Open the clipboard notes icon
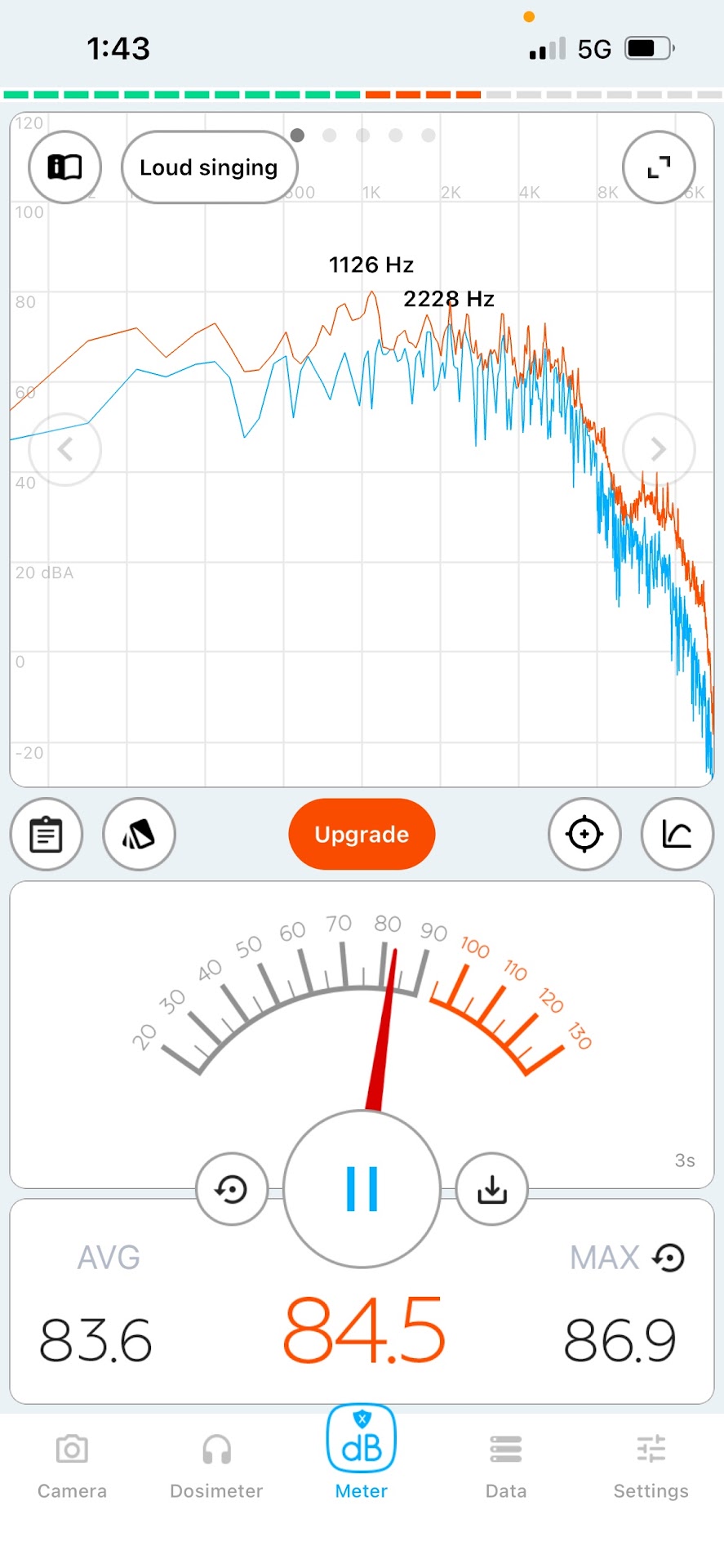The image size is (724, 1568). point(47,834)
